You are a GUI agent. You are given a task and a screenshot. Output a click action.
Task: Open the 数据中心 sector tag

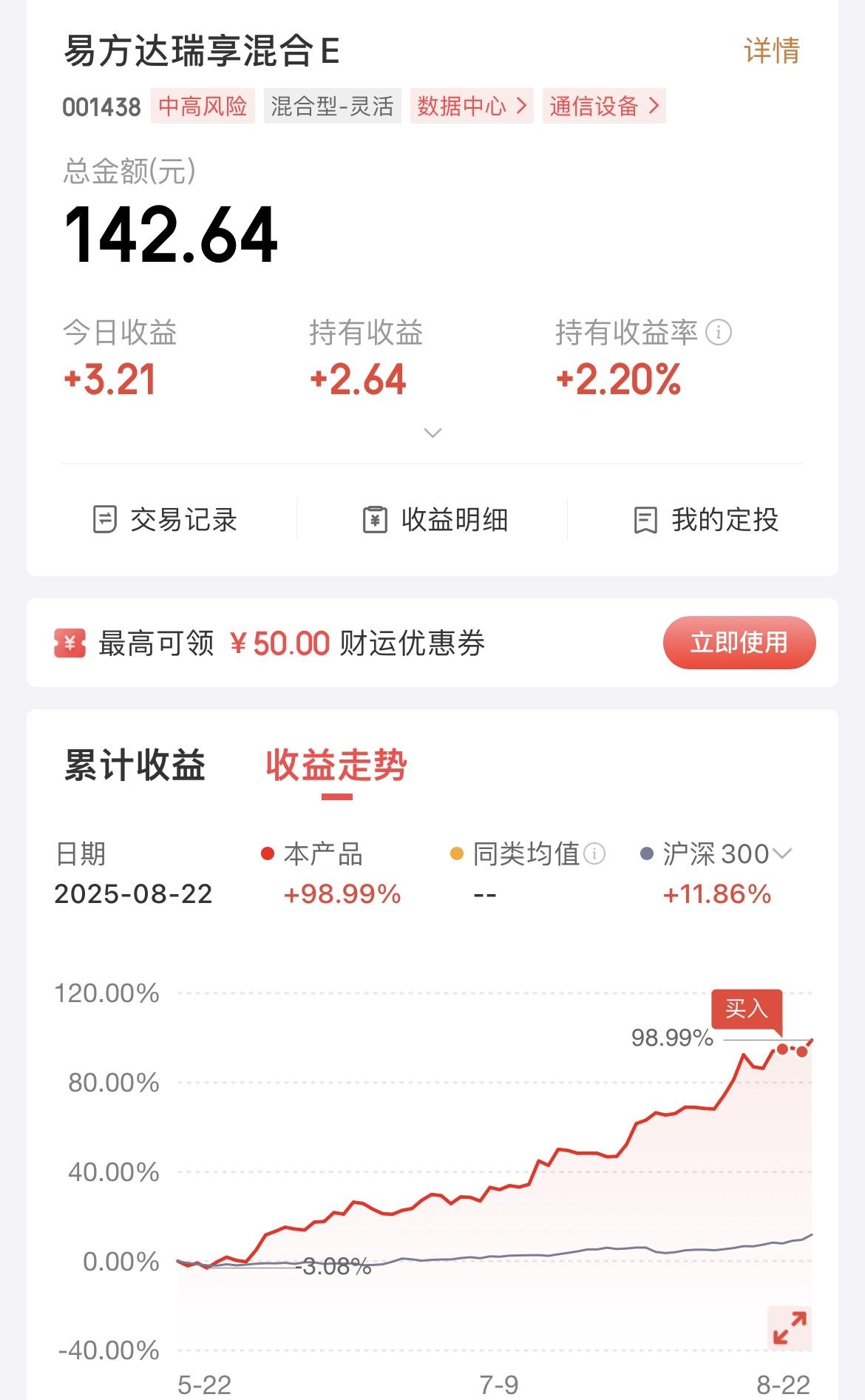tap(472, 106)
